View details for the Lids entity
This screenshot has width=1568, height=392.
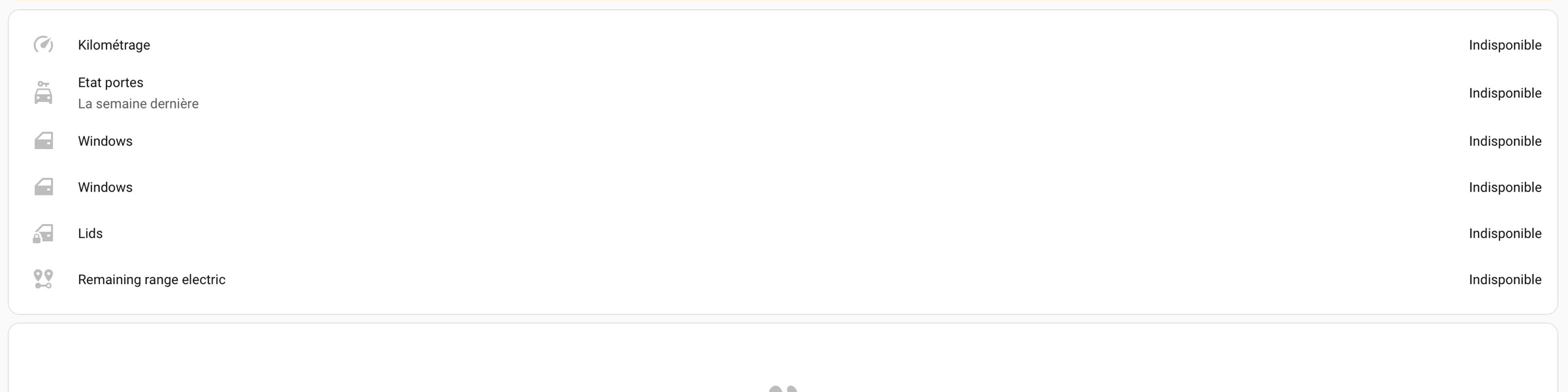point(90,234)
